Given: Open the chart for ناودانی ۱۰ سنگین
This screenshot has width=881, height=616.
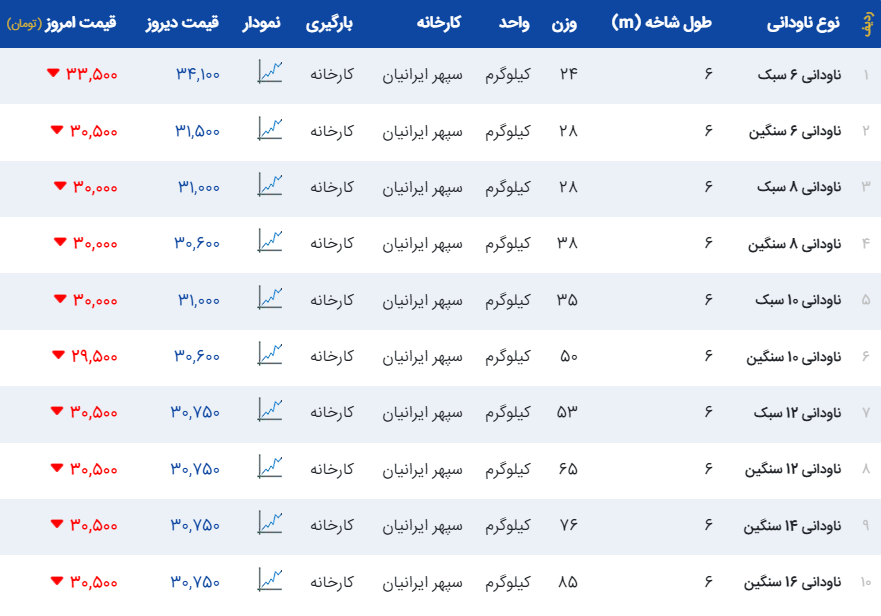Looking at the screenshot, I should pyautogui.click(x=270, y=354).
